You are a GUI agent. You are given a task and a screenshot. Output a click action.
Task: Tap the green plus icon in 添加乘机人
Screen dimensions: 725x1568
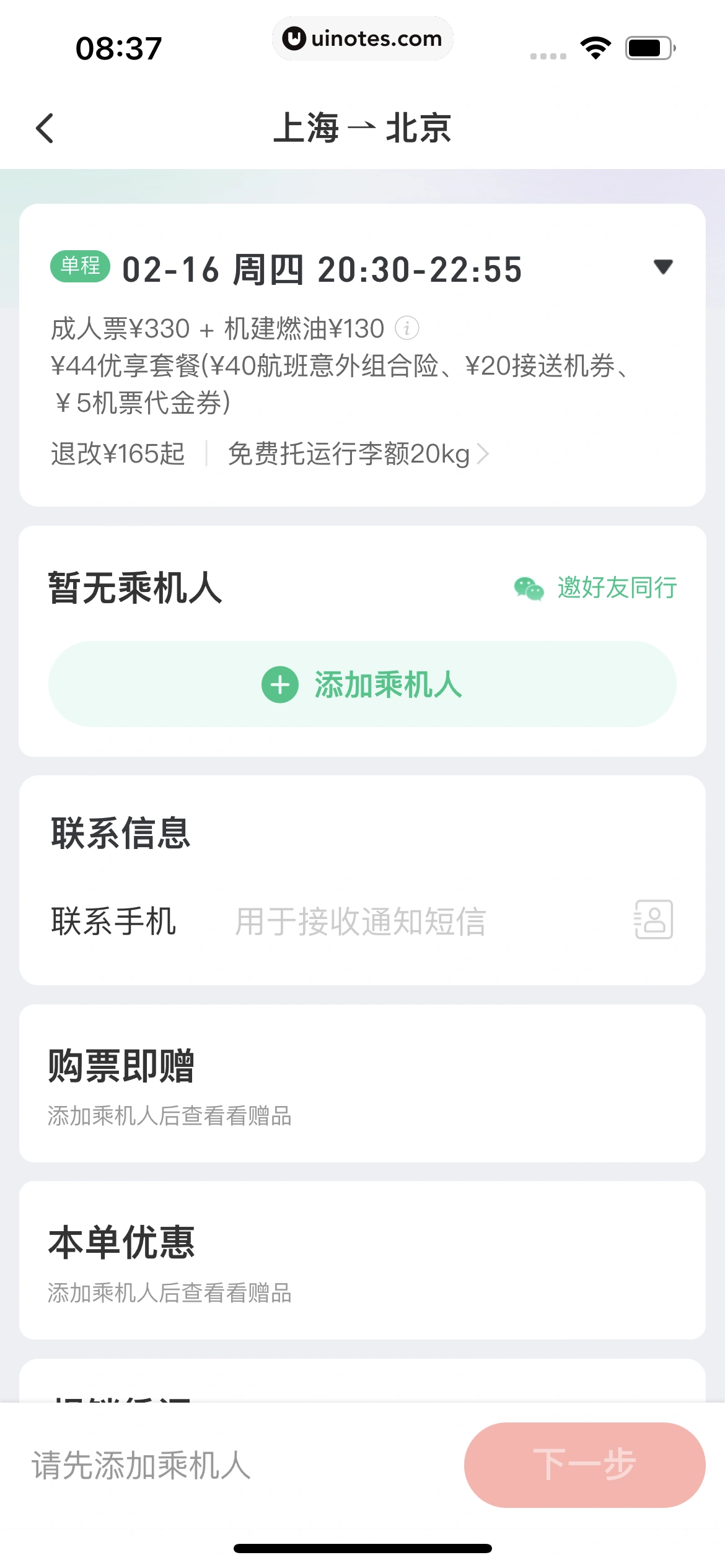(x=279, y=684)
